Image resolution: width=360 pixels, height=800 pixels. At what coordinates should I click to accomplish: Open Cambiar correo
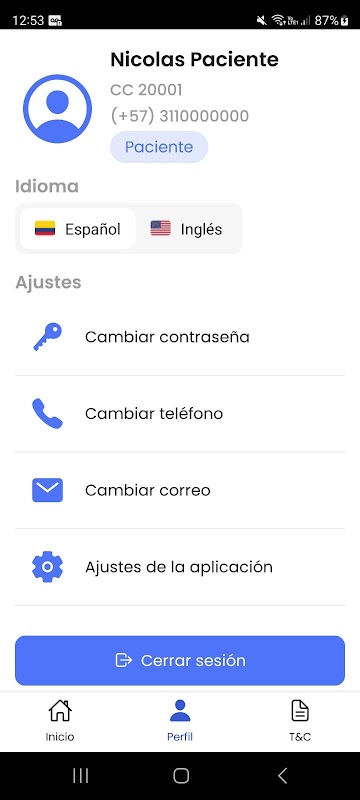[x=180, y=490]
